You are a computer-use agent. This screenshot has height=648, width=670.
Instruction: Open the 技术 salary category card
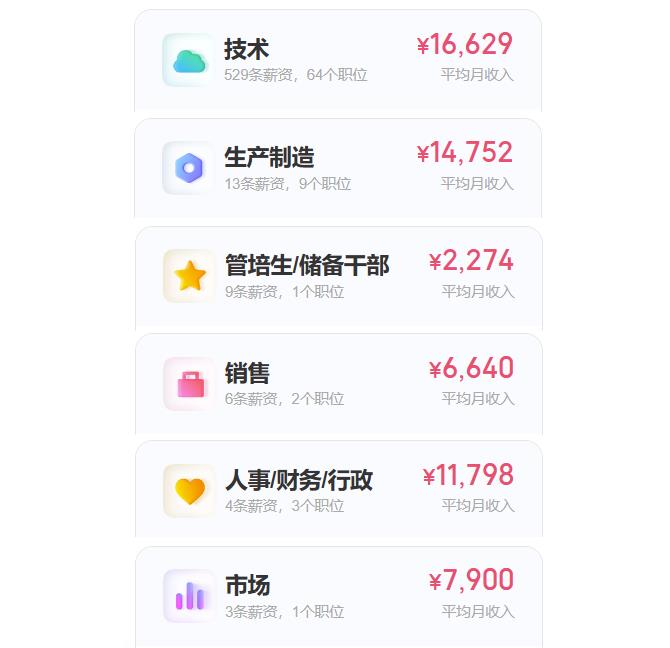tap(338, 60)
